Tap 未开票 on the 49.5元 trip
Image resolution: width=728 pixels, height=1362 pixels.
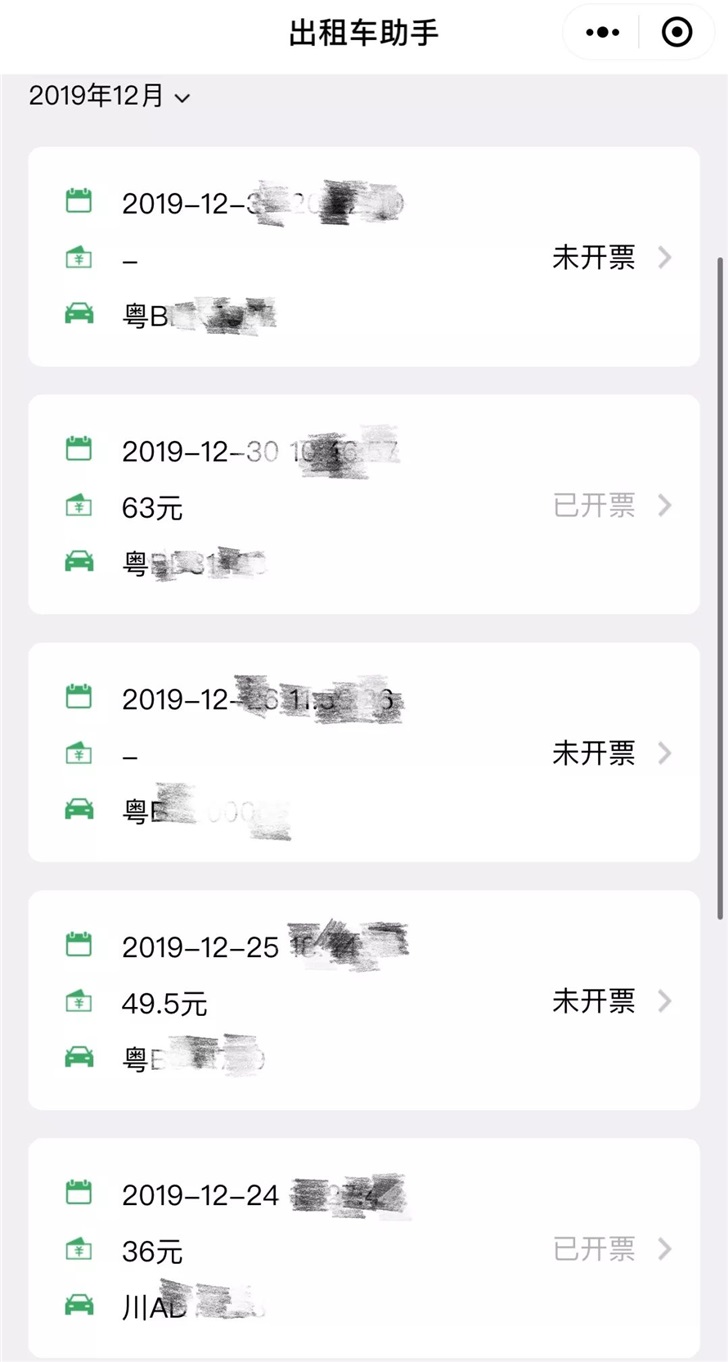pos(594,1001)
